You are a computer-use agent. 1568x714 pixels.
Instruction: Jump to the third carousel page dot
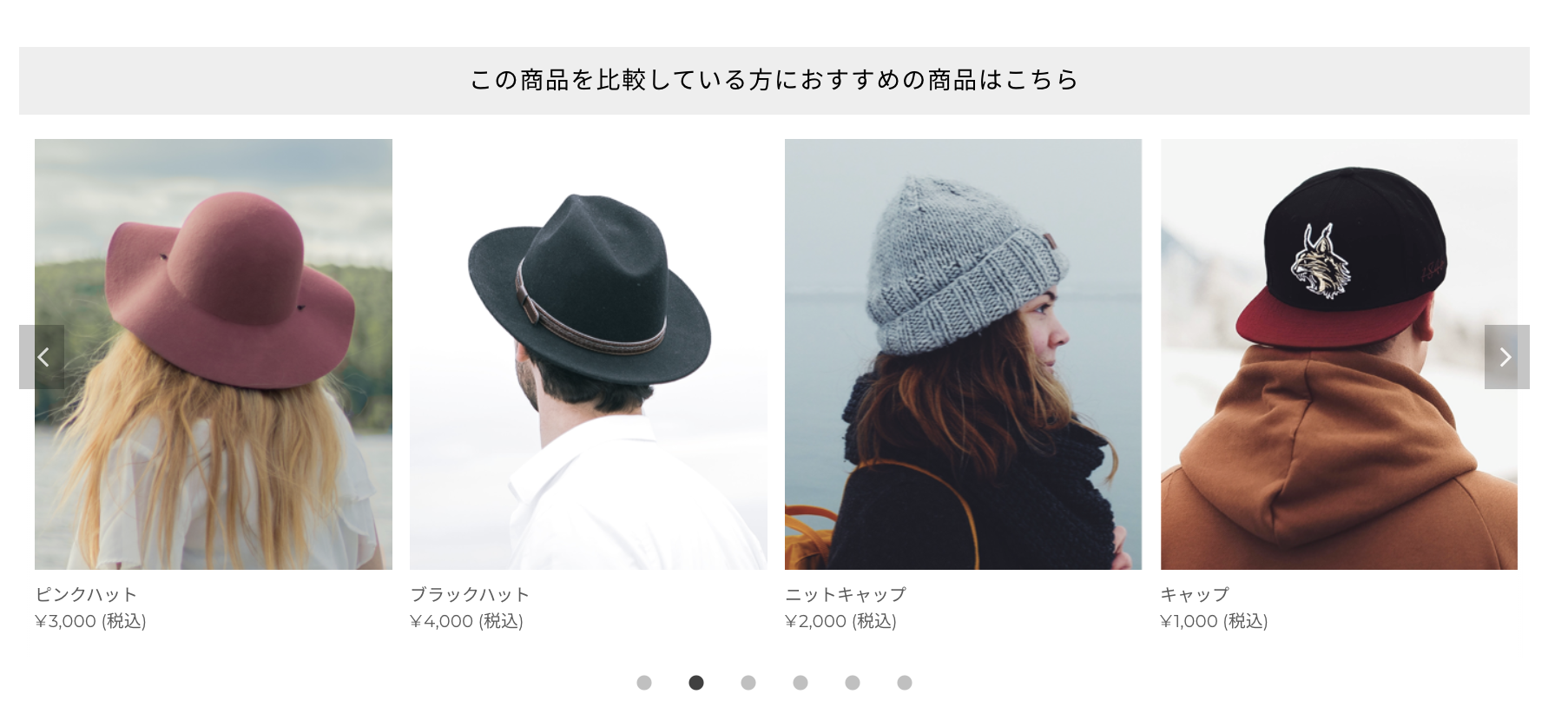[748, 683]
